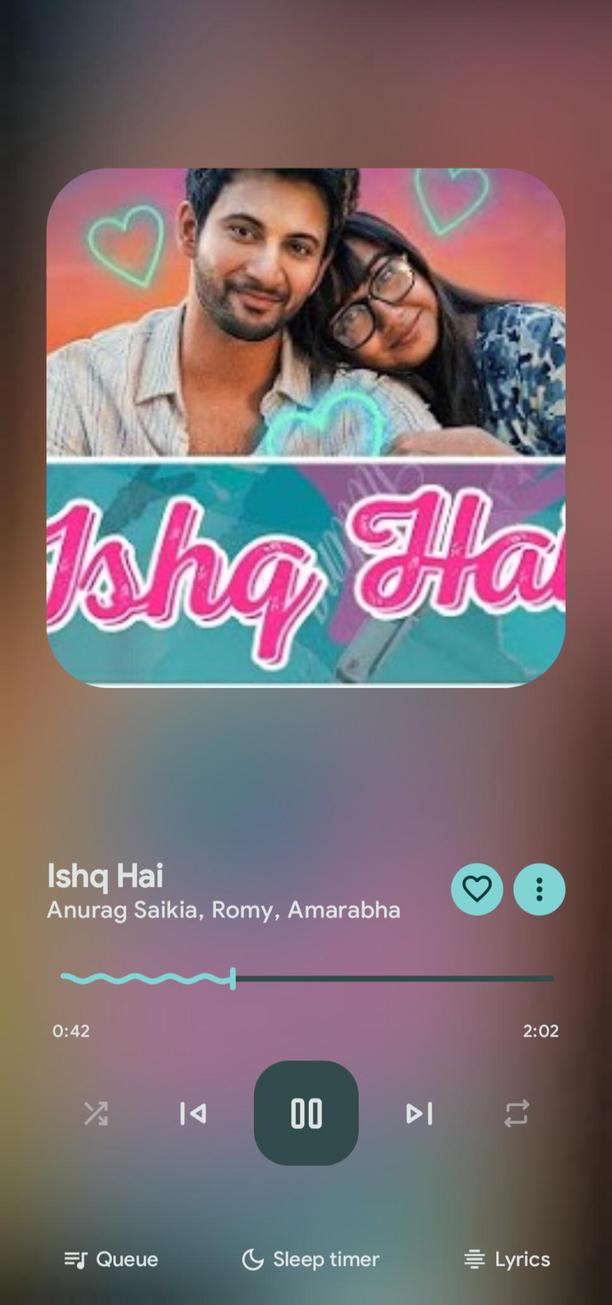Set a Sleep timer
The image size is (612, 1305).
[x=311, y=1260]
